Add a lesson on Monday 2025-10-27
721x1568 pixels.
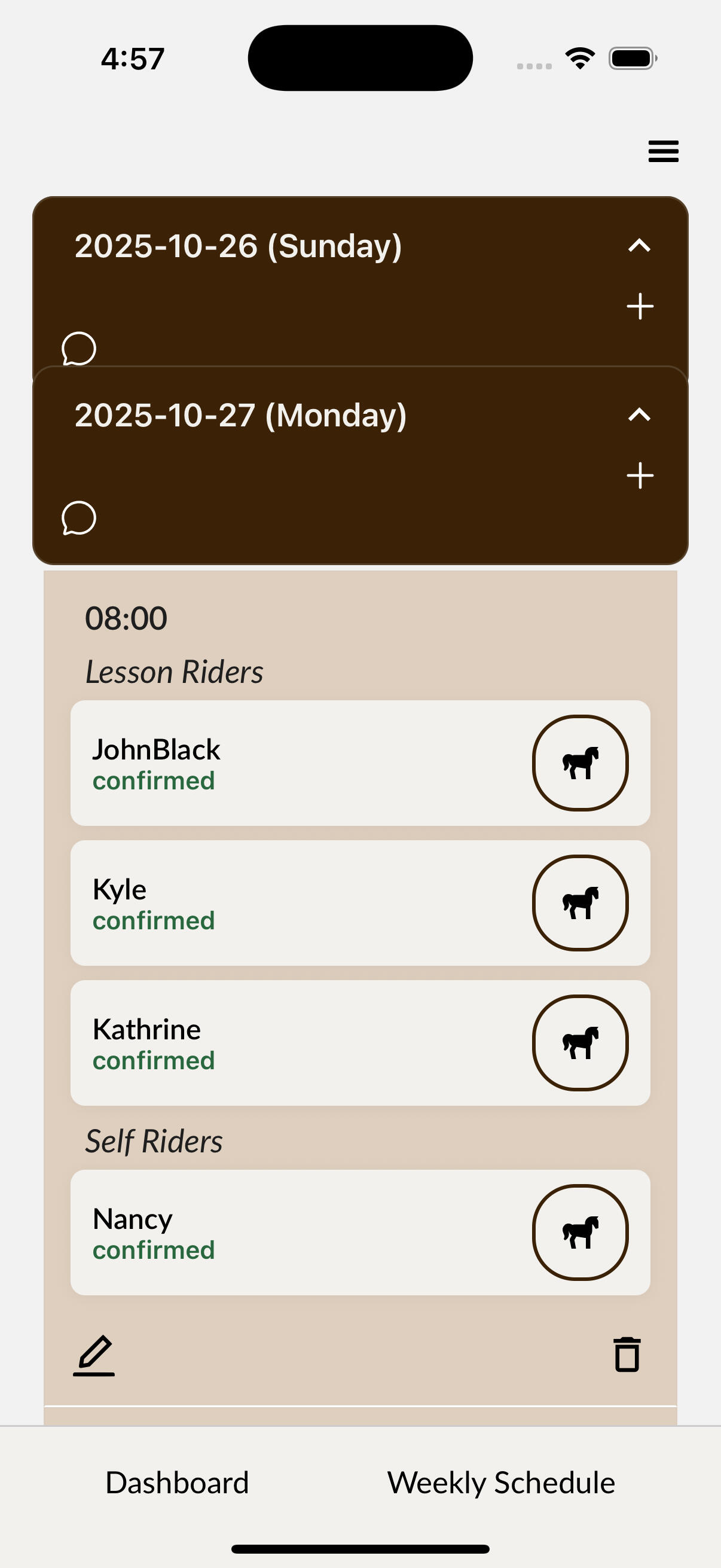640,475
